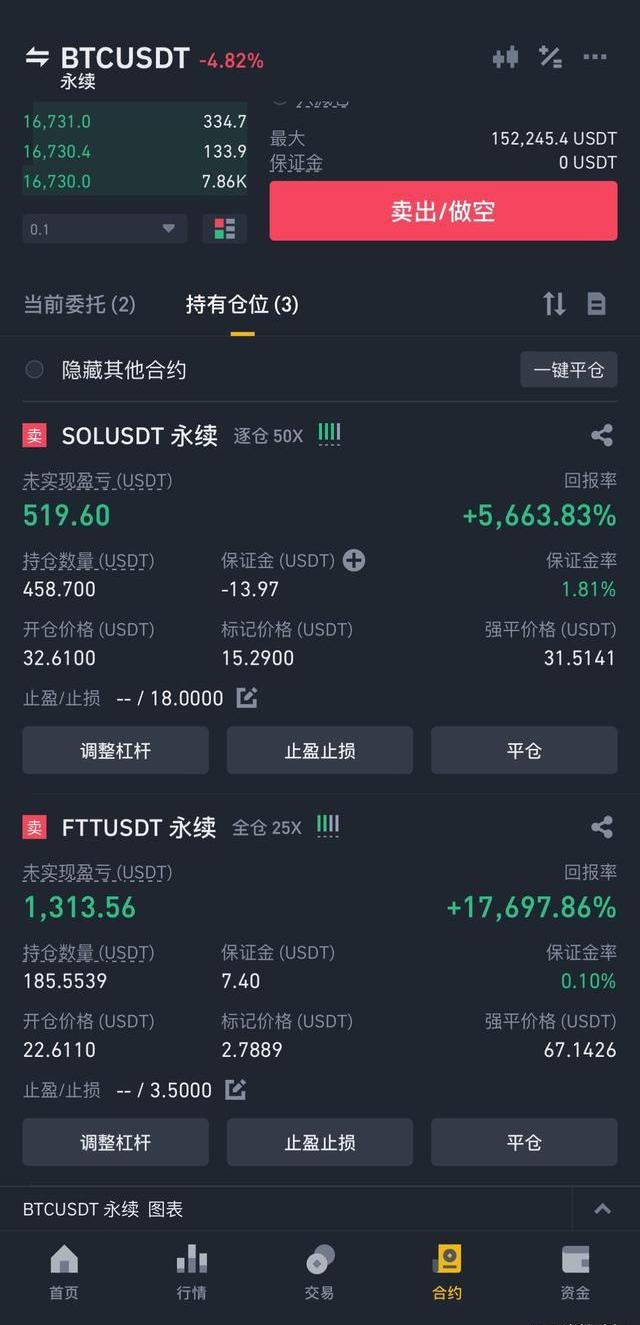Edit SOLUSDT 止盈/止损 value
The height and width of the screenshot is (1325, 640).
coord(247,698)
